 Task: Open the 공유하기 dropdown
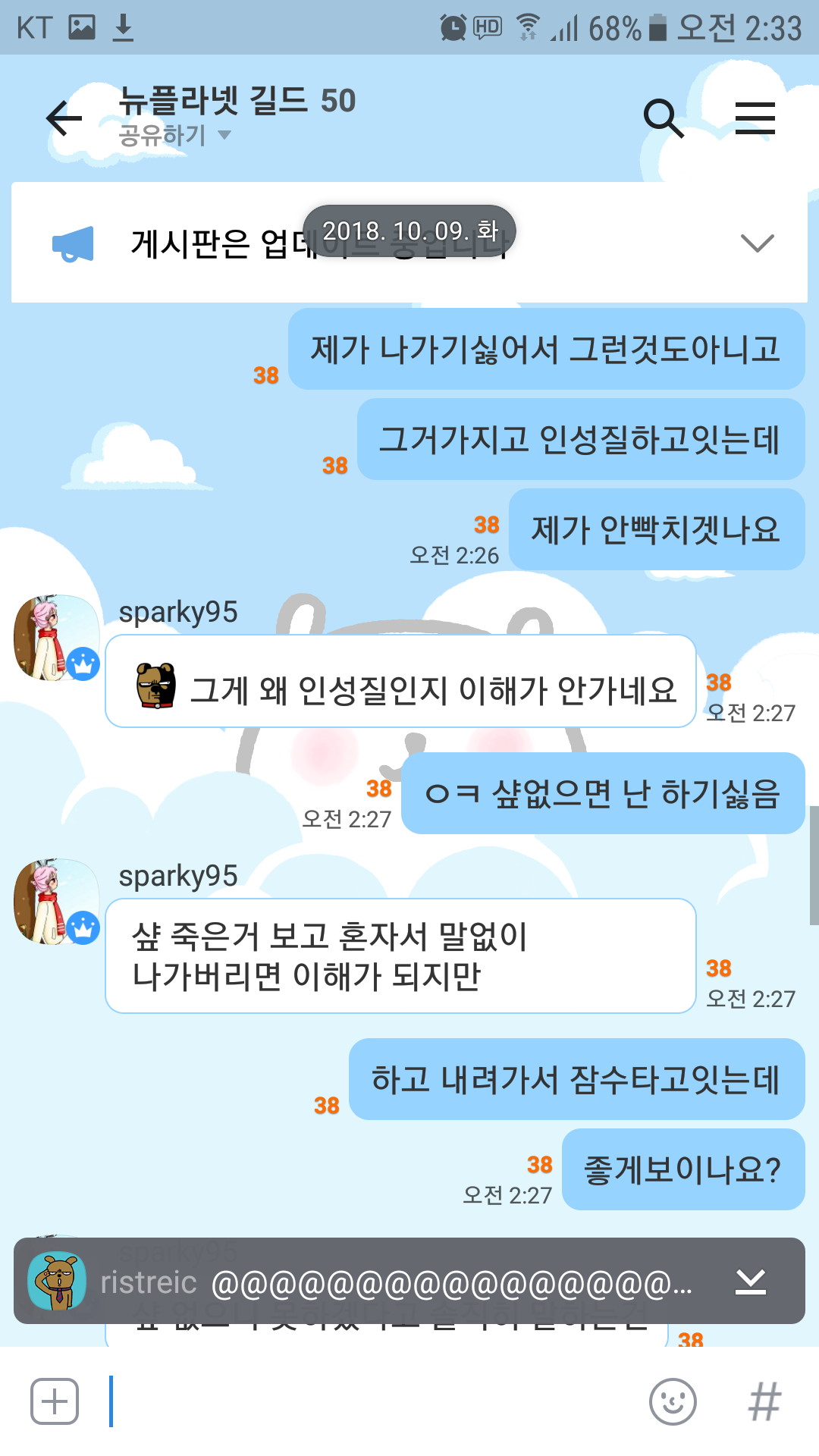tap(174, 136)
